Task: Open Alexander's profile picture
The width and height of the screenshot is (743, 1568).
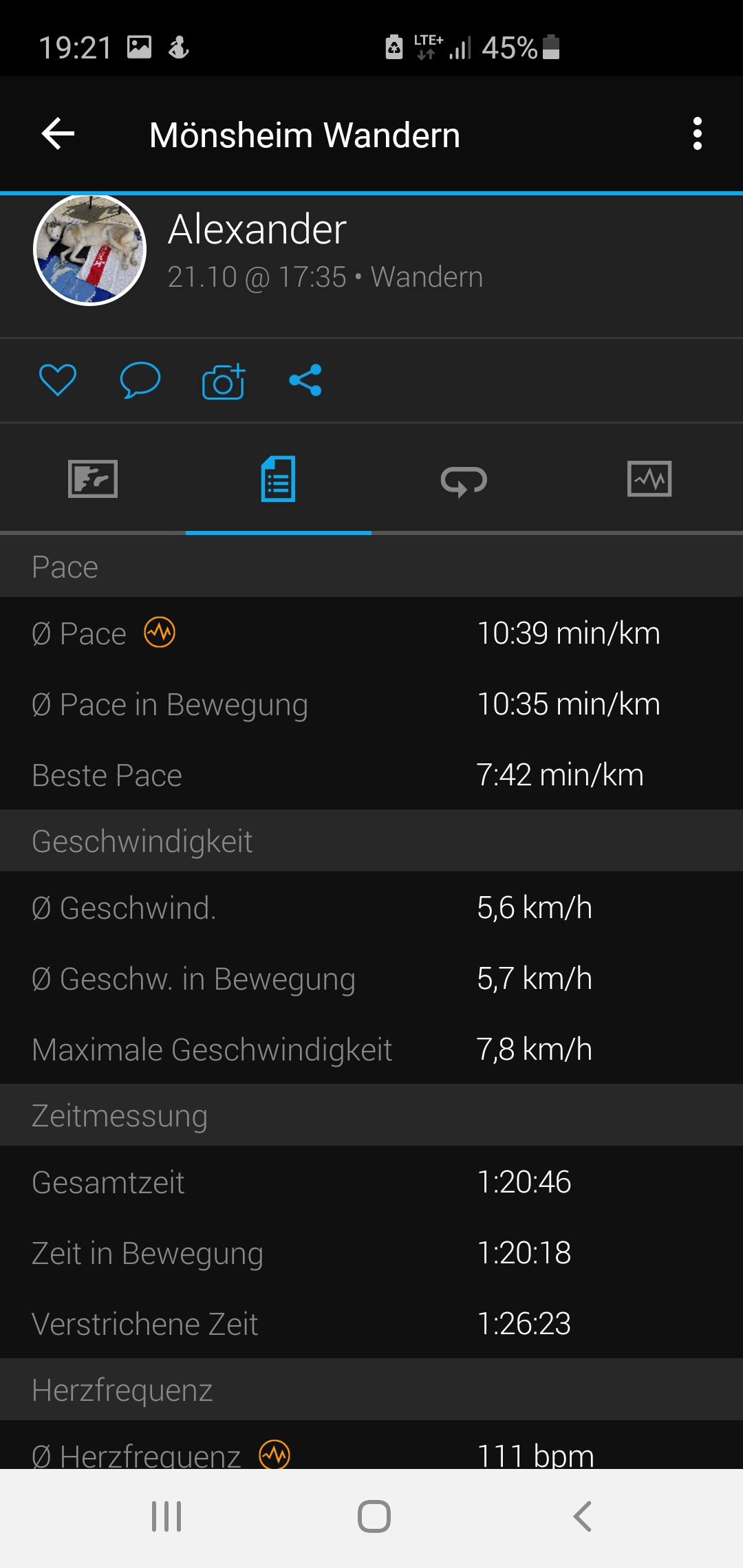Action: click(89, 250)
